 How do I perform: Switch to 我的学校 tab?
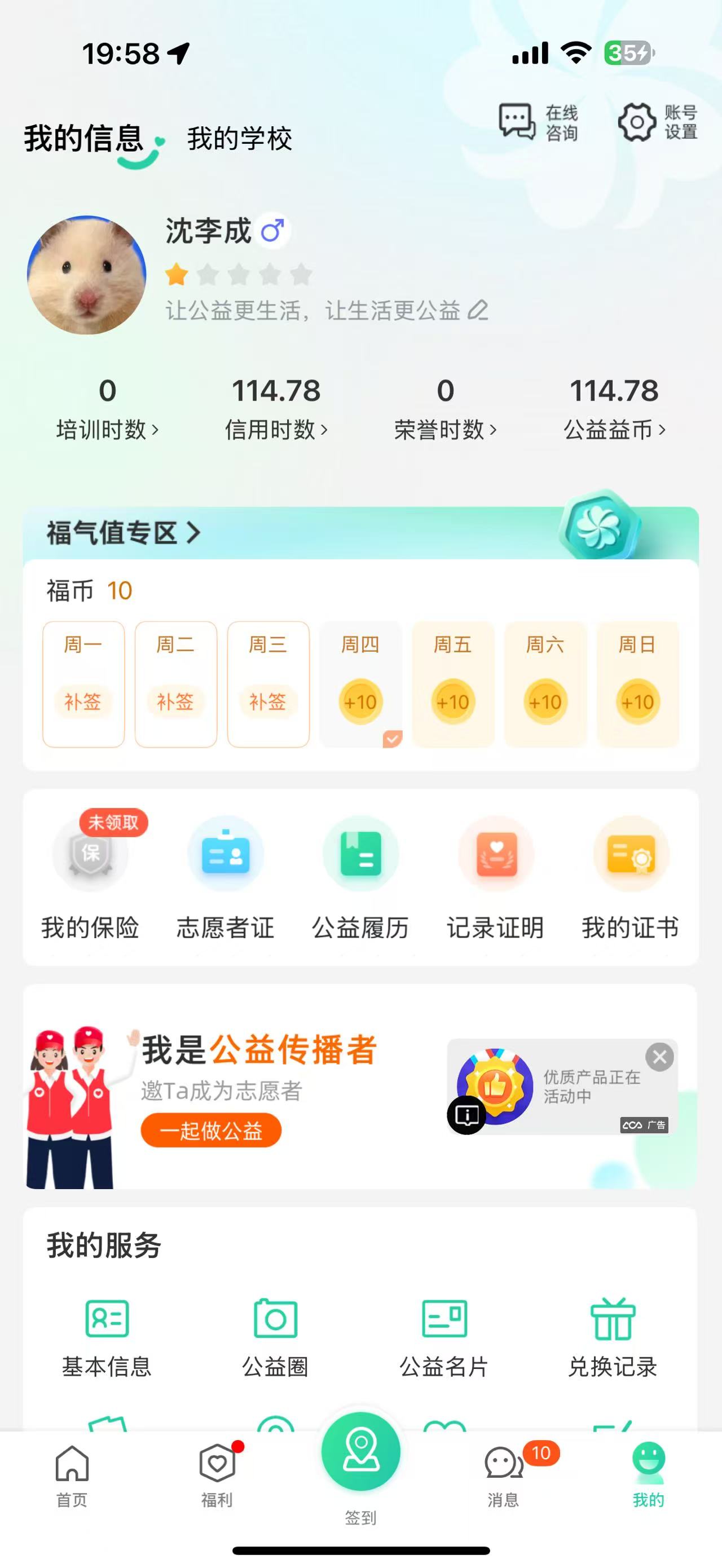tap(239, 139)
